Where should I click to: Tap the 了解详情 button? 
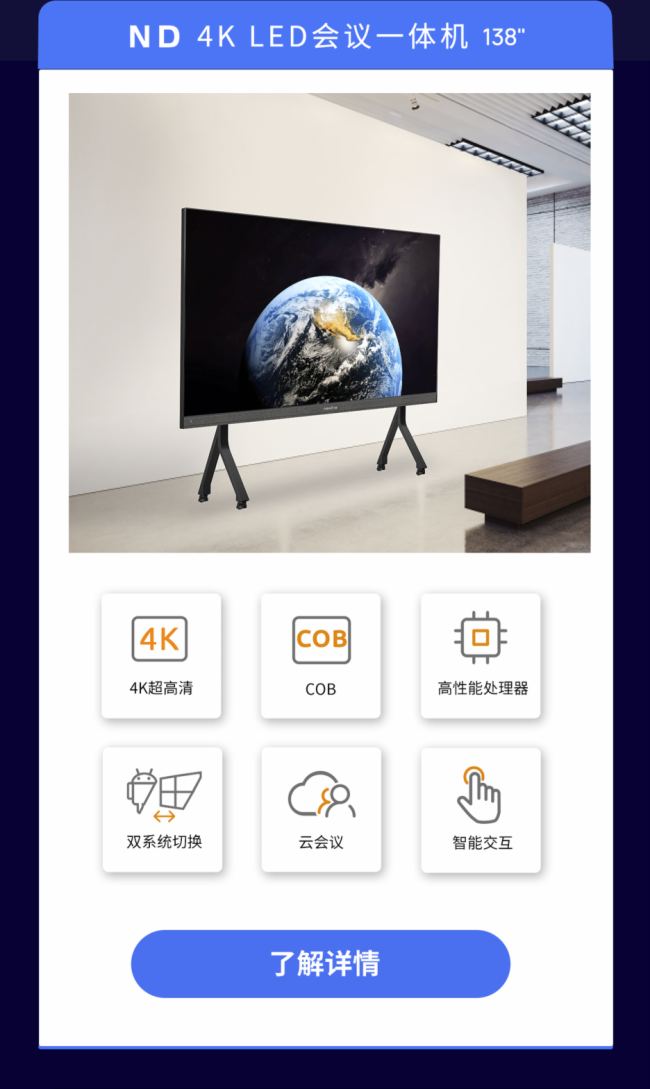point(321,964)
